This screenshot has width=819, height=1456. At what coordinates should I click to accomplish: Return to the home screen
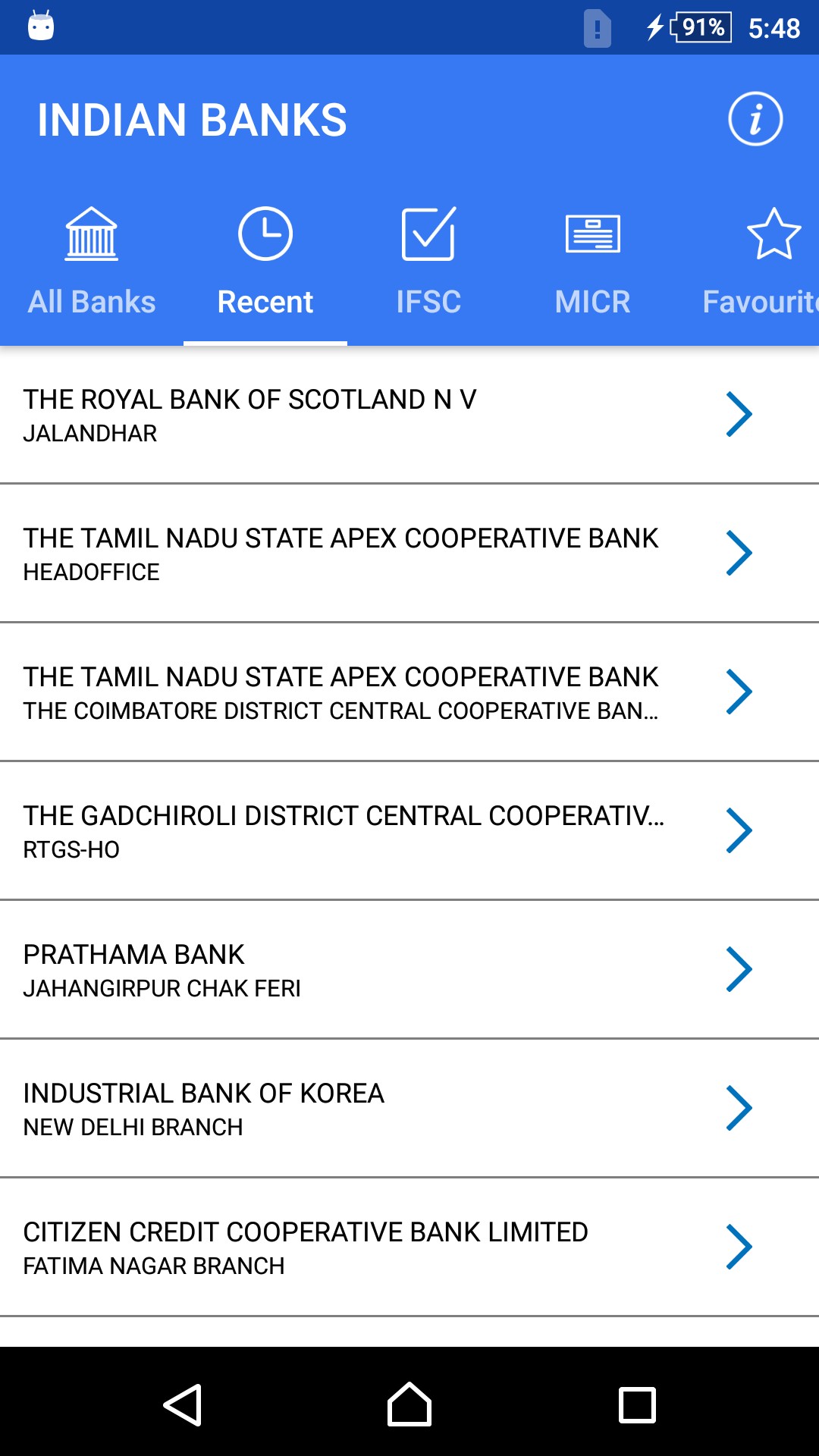(409, 1404)
